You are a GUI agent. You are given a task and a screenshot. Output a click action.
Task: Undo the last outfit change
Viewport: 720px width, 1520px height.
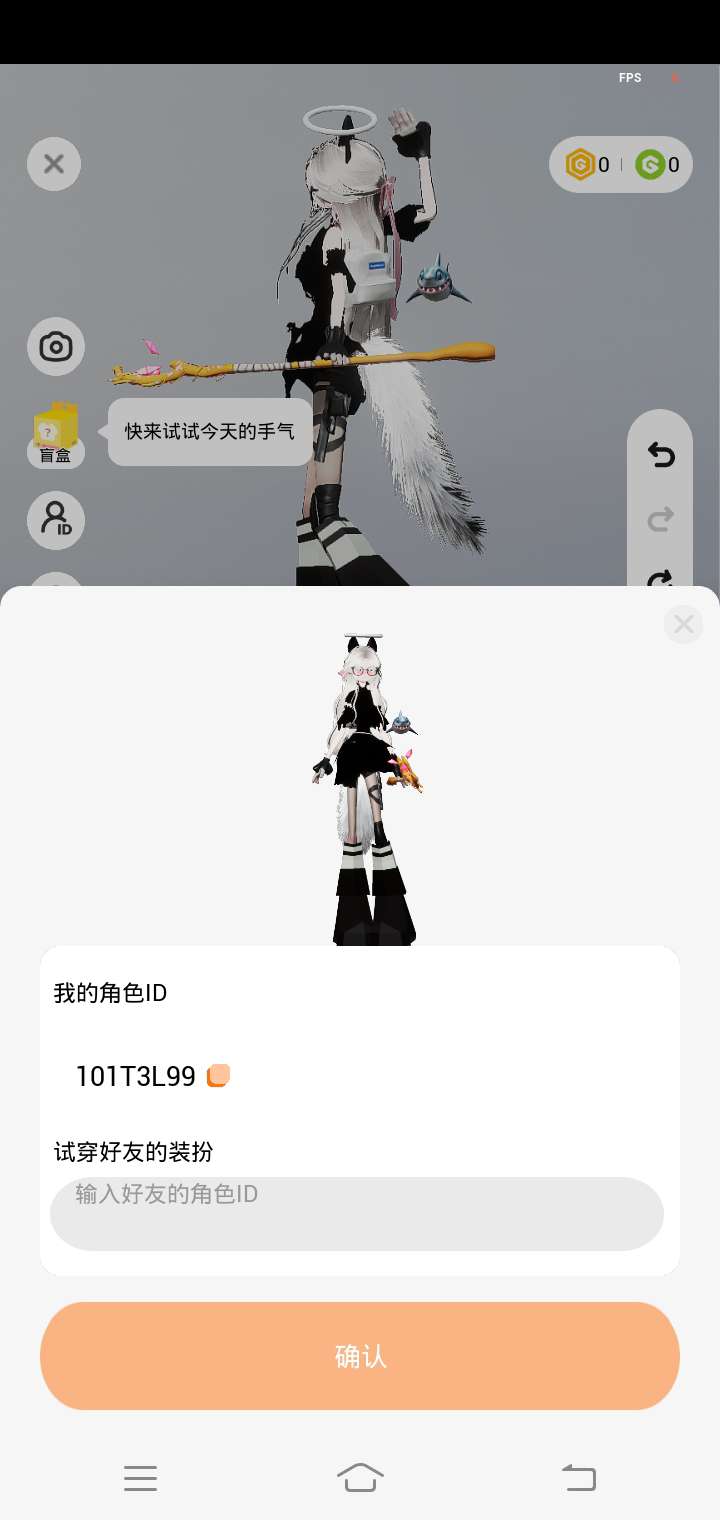[661, 456]
